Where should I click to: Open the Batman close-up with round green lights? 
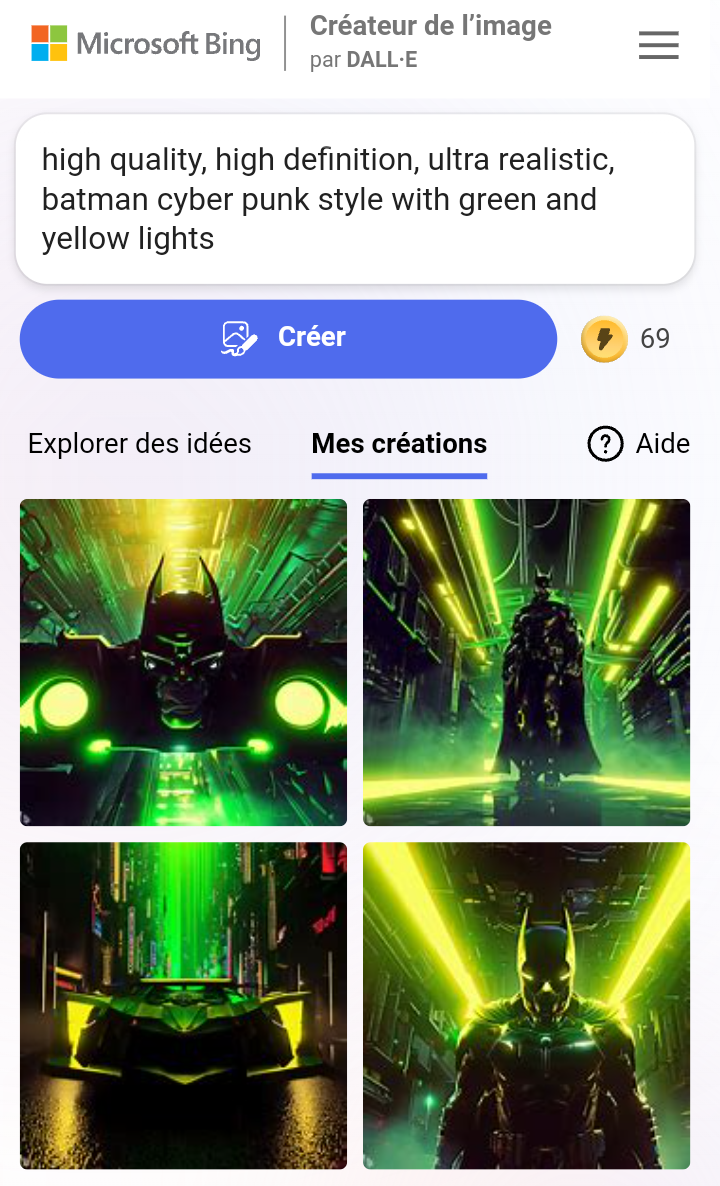point(183,662)
